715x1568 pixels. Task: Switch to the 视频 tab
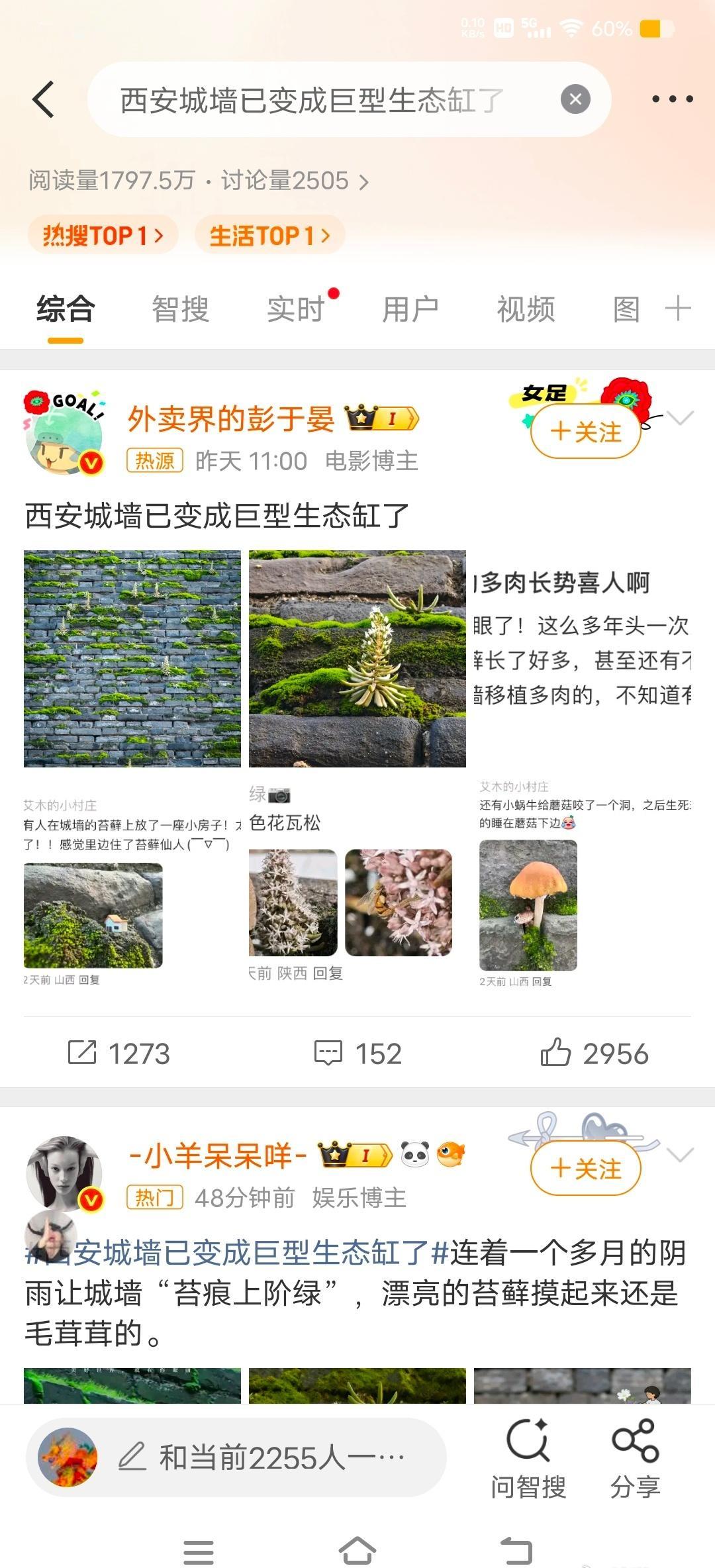526,309
